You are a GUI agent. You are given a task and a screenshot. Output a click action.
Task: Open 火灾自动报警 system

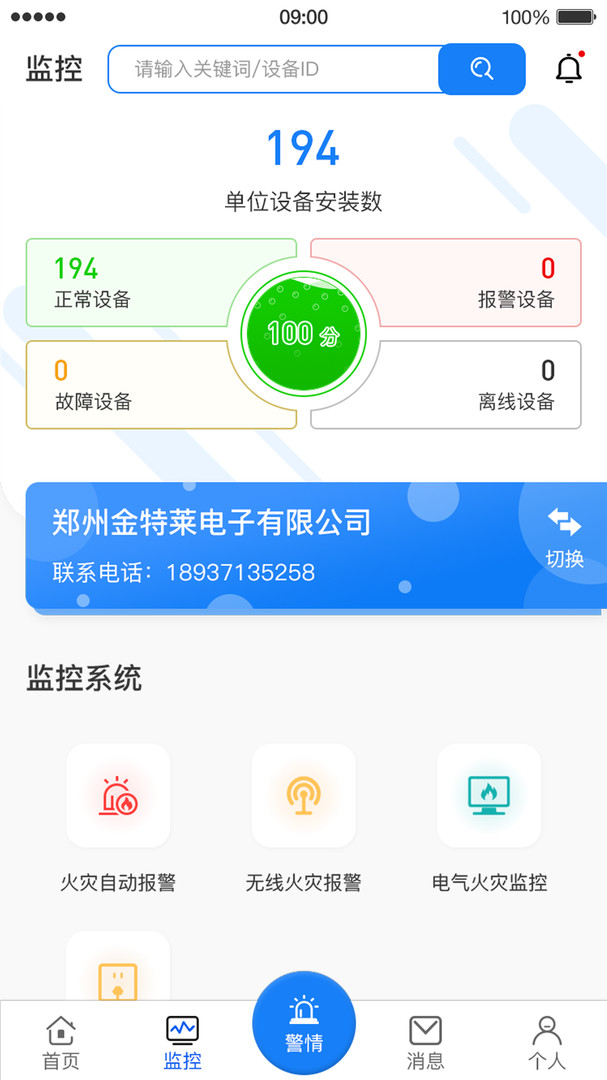tap(118, 796)
